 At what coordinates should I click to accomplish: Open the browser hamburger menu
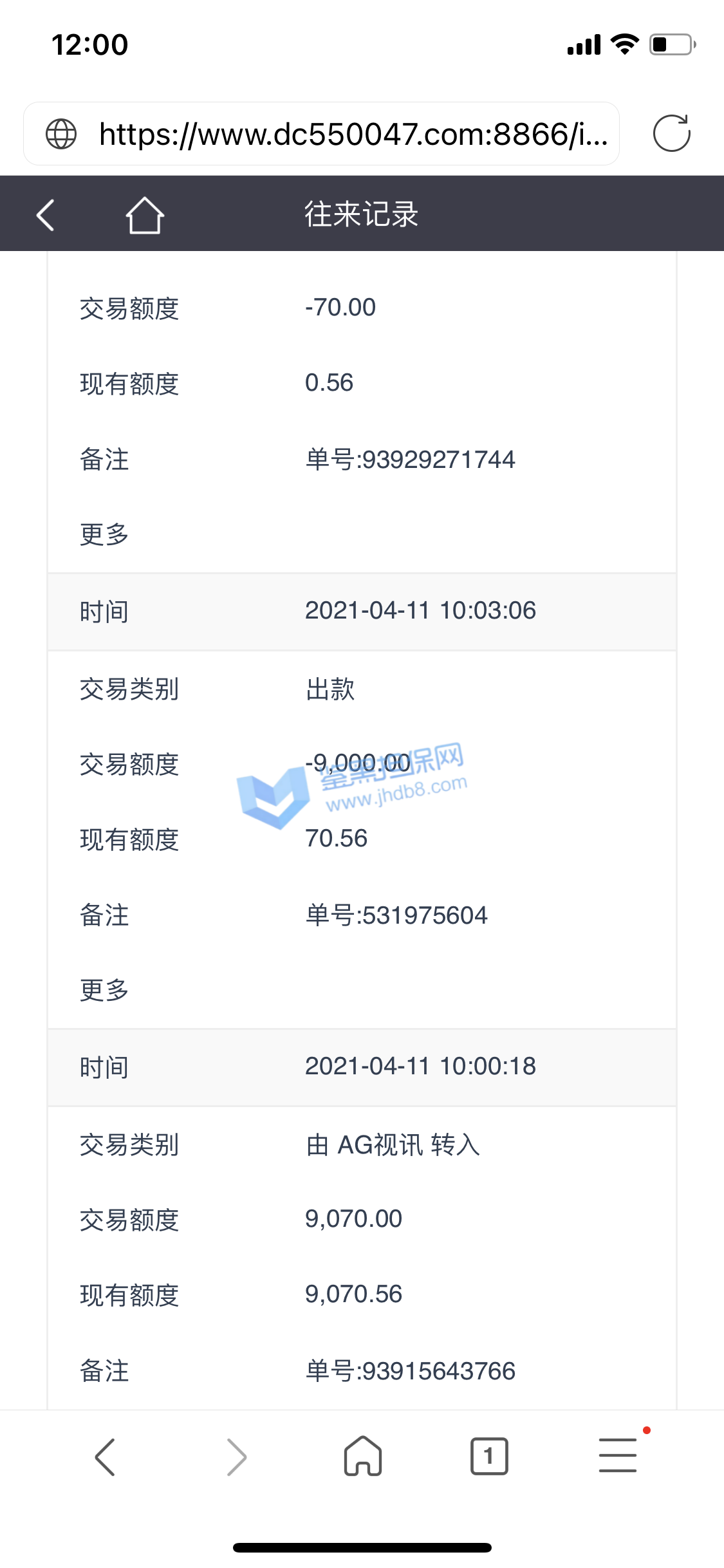click(x=618, y=1455)
